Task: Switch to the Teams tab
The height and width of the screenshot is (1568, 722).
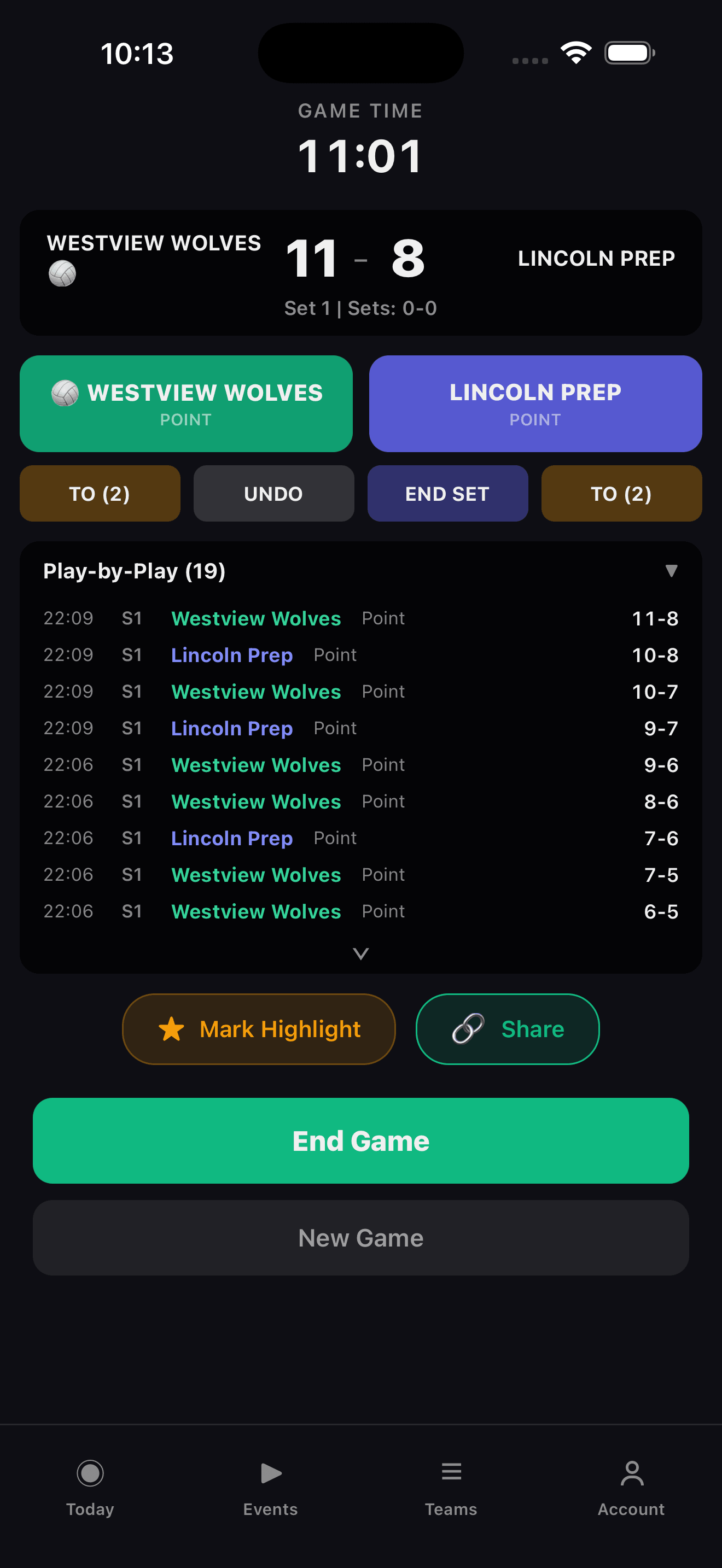Action: pos(451,1485)
